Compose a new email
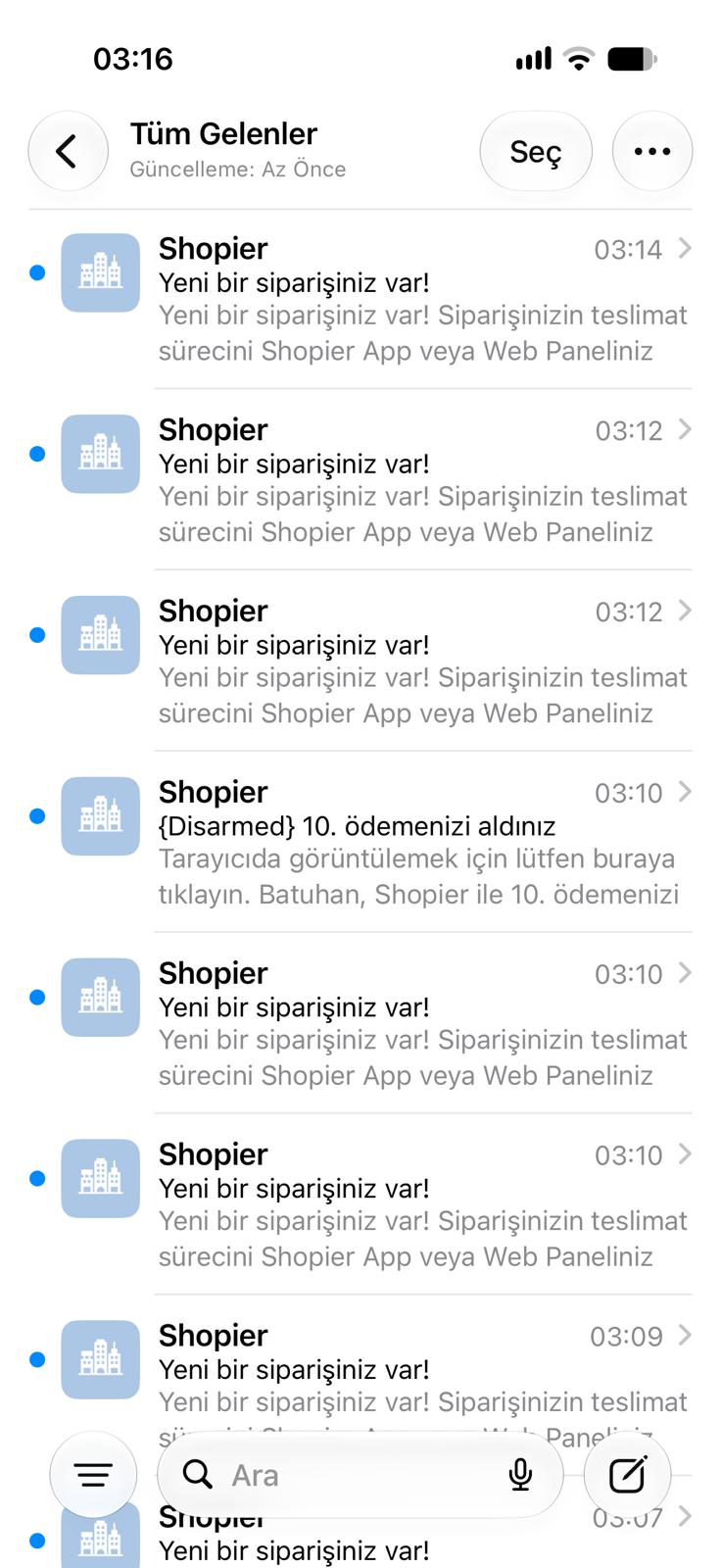This screenshot has height=1568, width=721. coord(627,1474)
